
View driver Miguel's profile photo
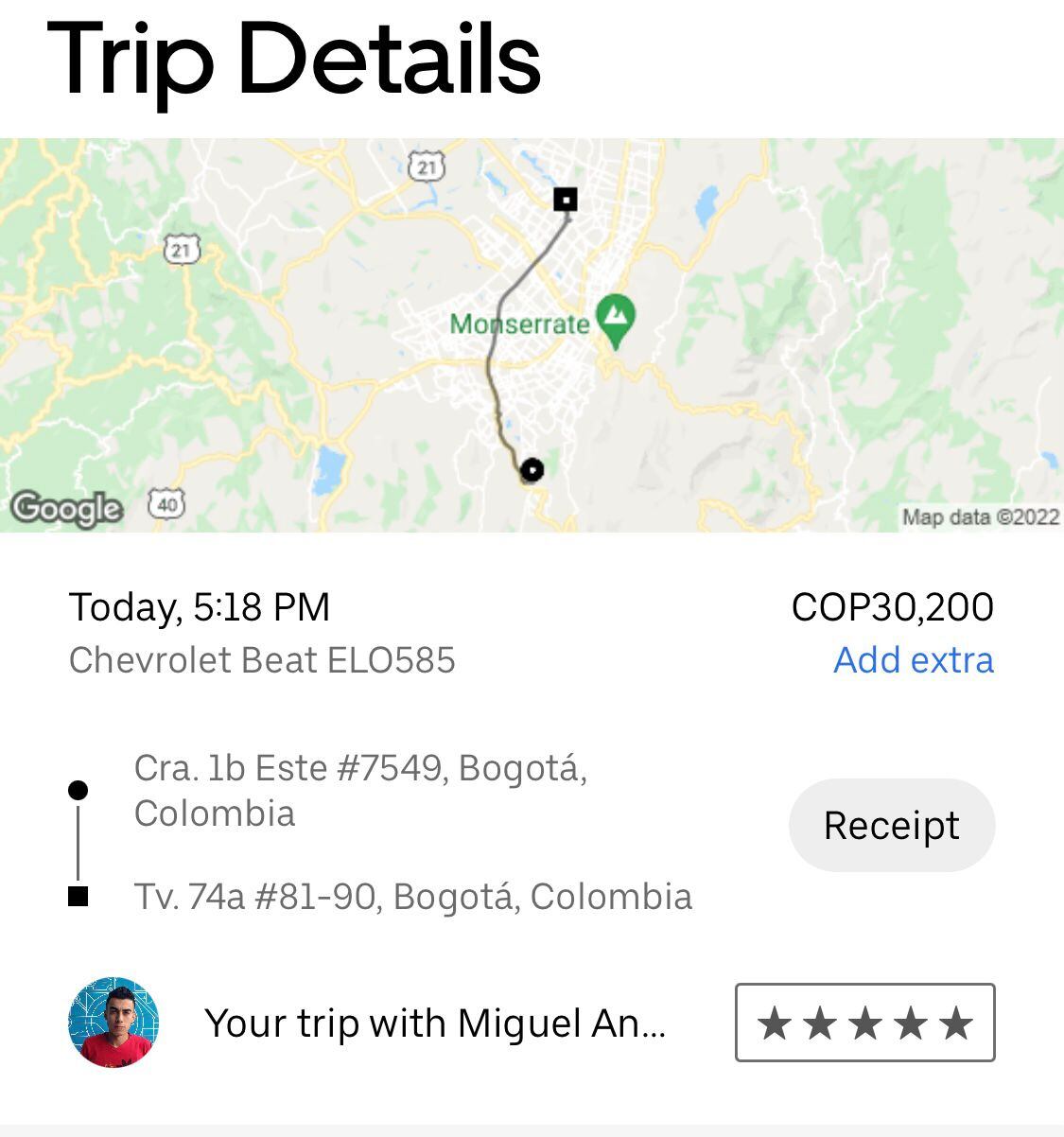point(113,1023)
